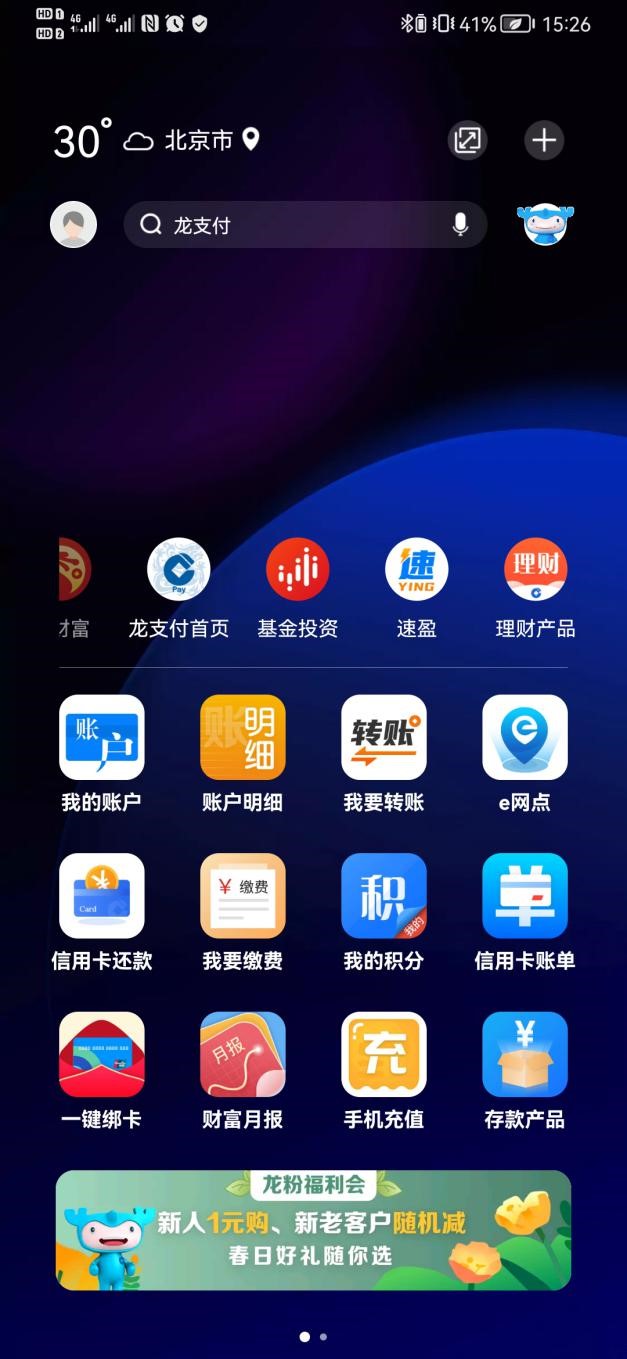The image size is (627, 1359).
Task: Tap the 龙支付 search box
Action: pyautogui.click(x=290, y=225)
